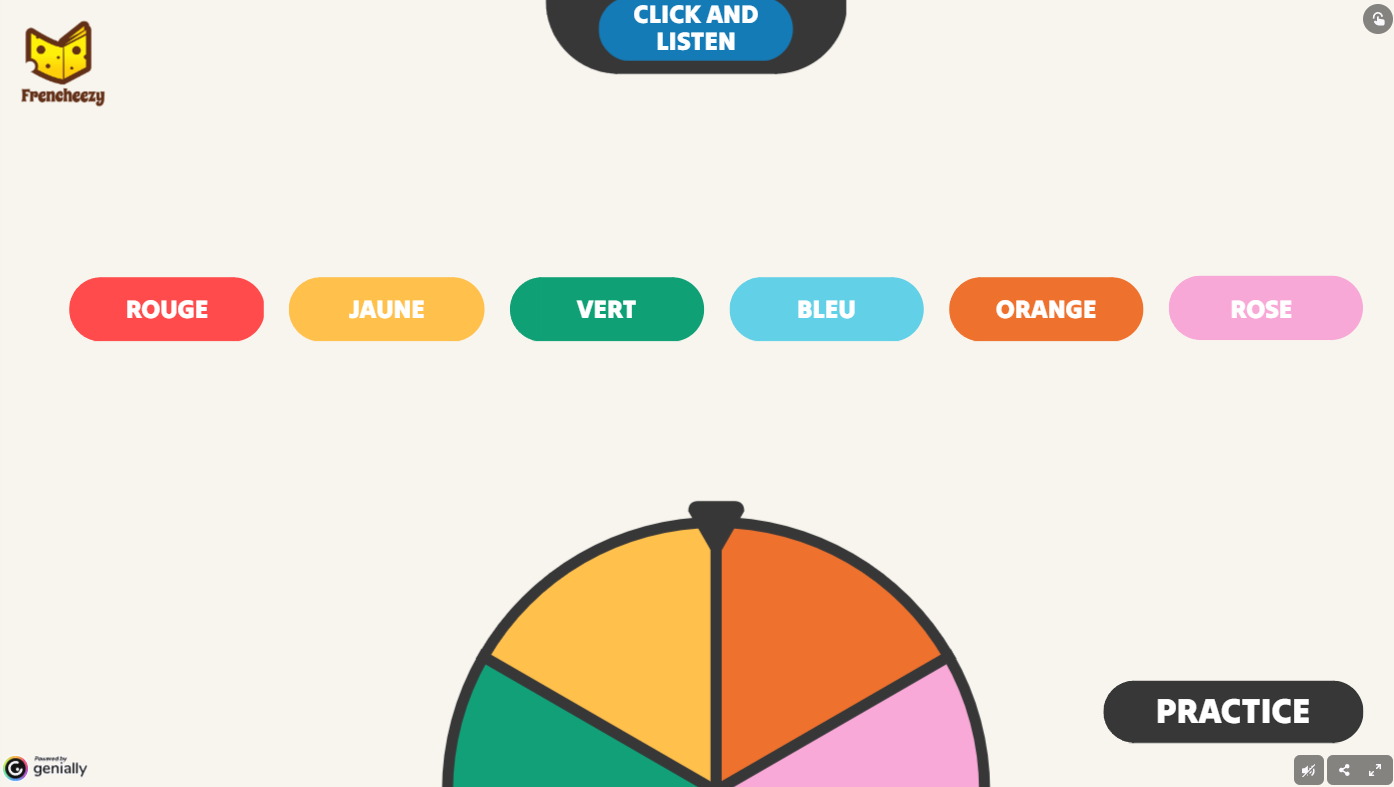Share this Genially presentation
Viewport: 1394px width, 787px height.
click(1344, 770)
